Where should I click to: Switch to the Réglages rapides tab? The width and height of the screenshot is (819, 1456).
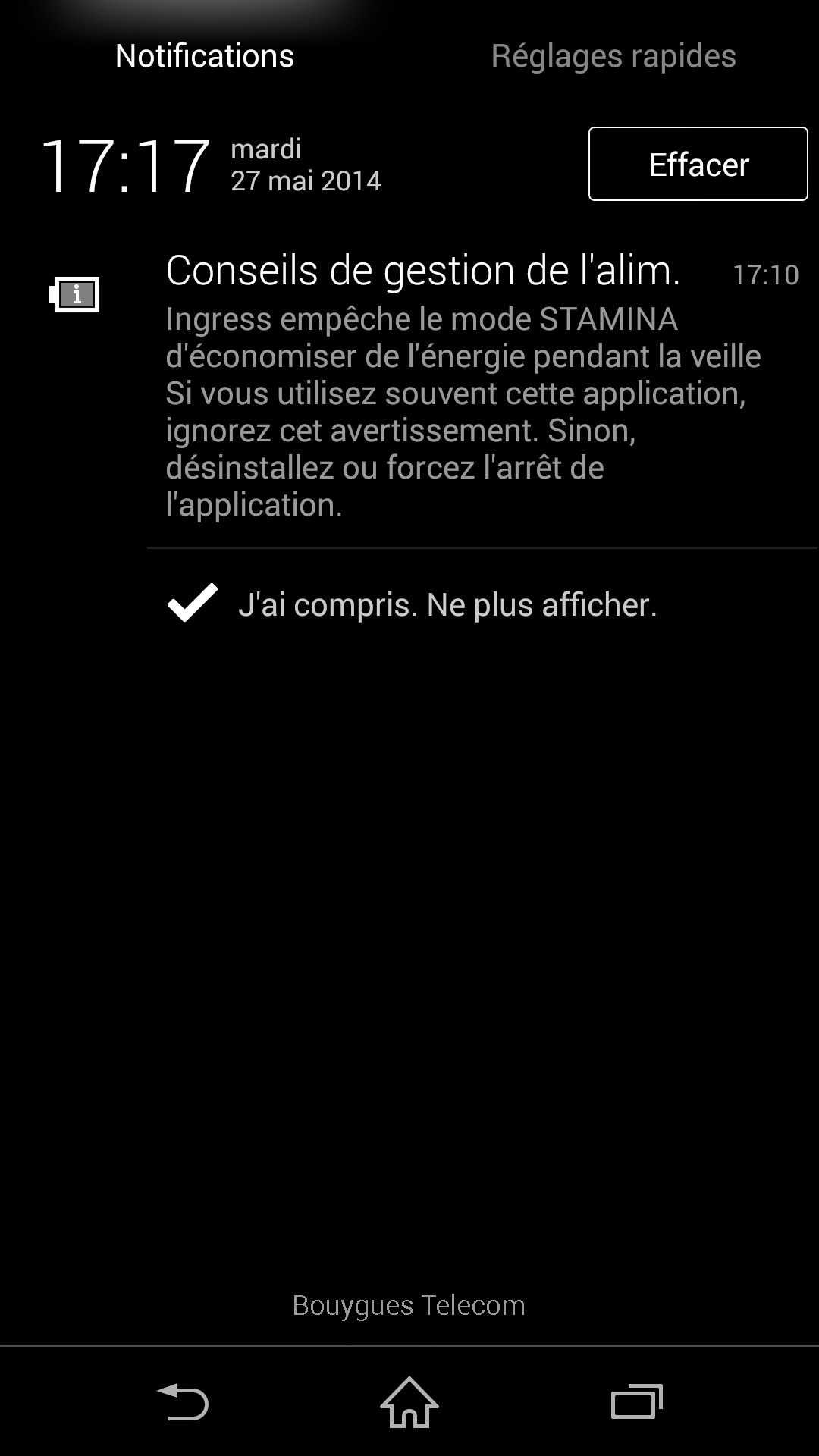tap(613, 56)
